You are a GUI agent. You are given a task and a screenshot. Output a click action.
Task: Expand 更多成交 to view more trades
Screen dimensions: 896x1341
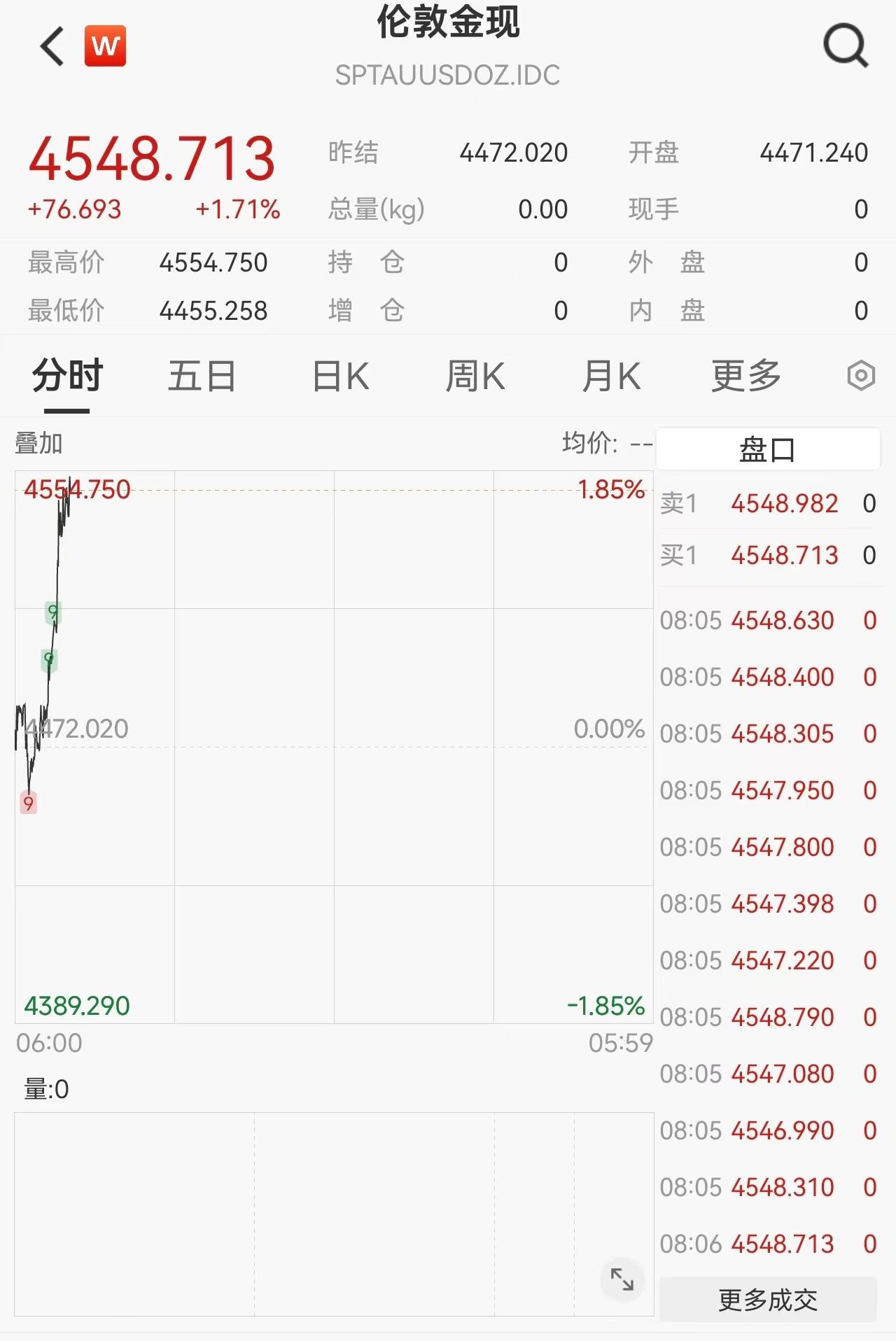click(x=767, y=1301)
